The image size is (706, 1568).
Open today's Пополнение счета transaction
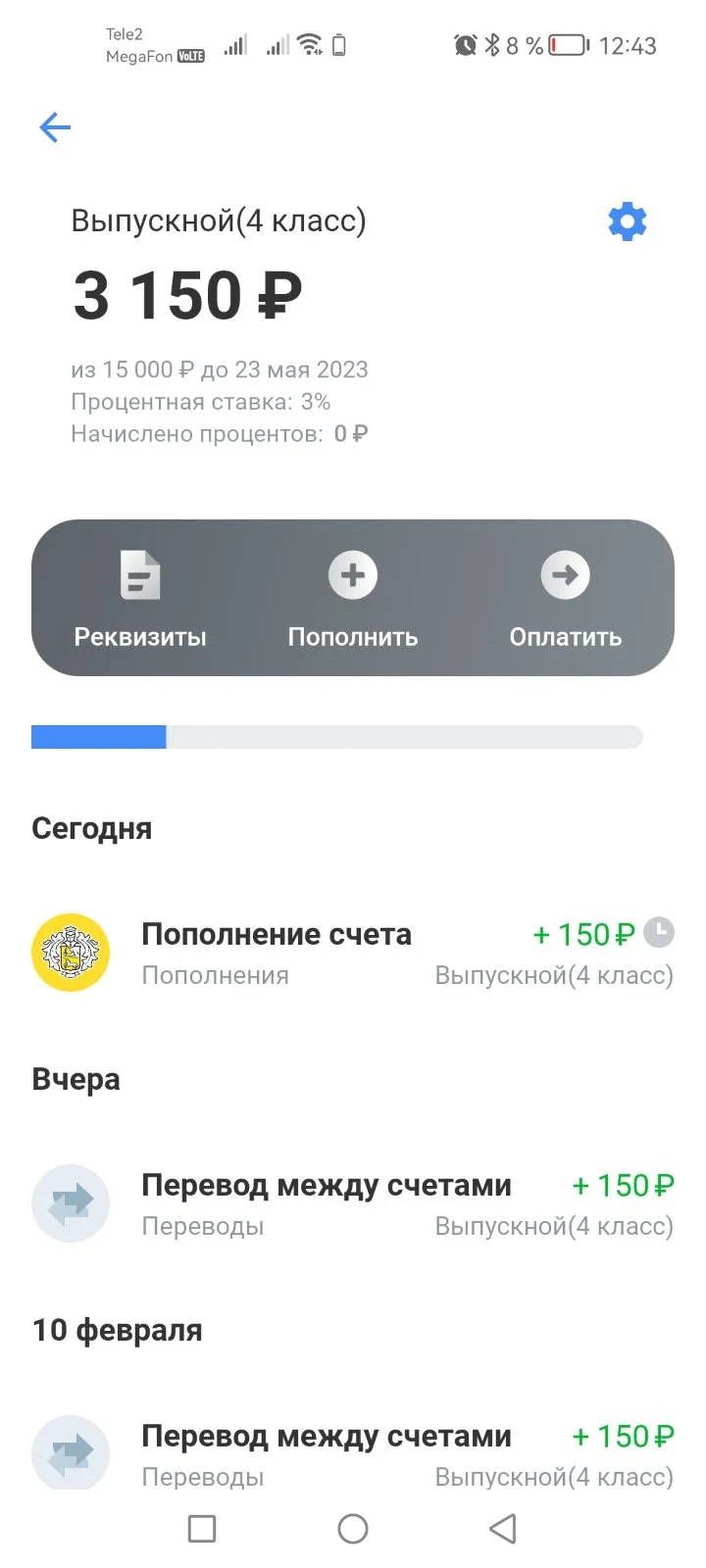353,953
